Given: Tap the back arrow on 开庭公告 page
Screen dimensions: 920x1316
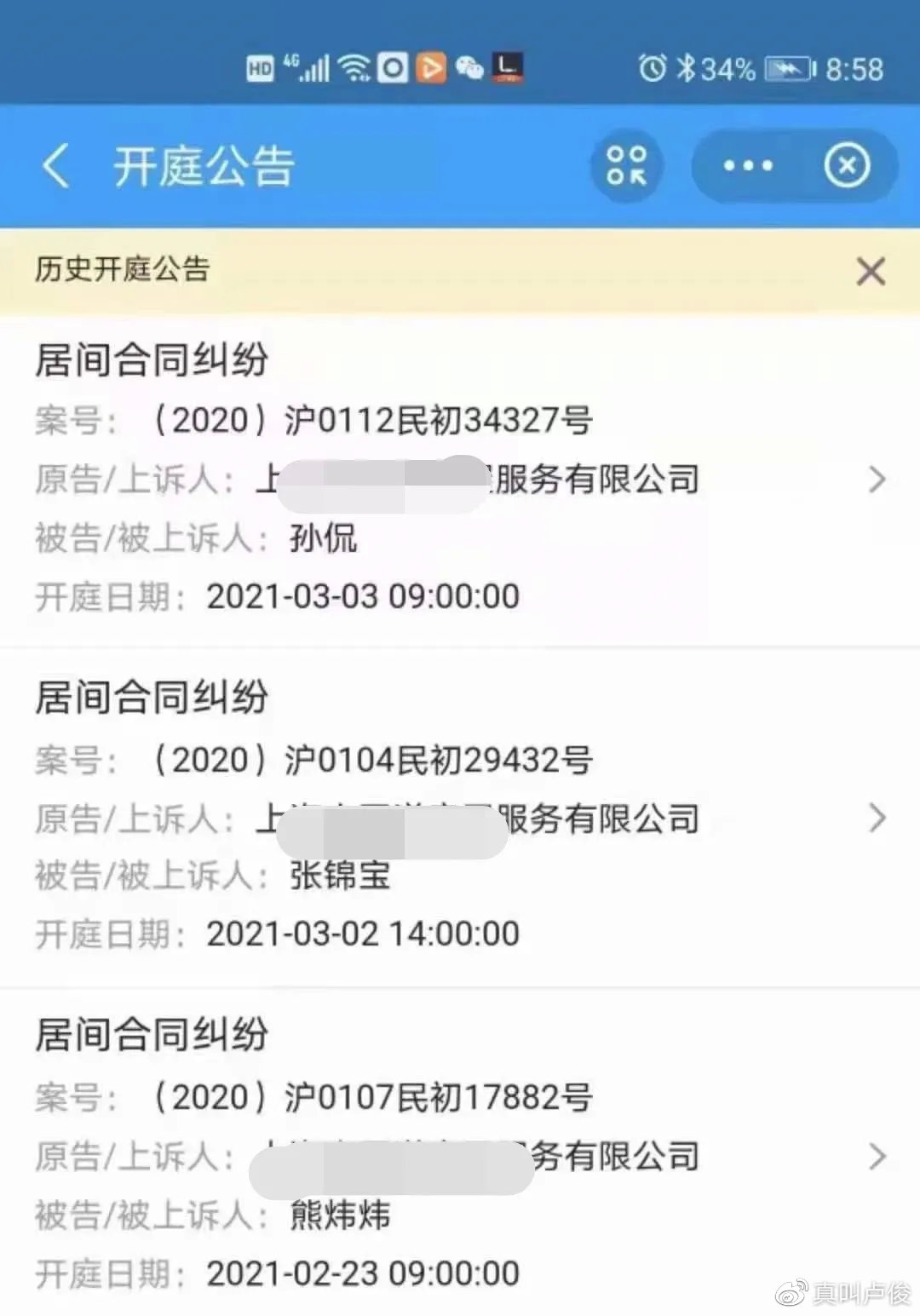Looking at the screenshot, I should click(x=56, y=166).
